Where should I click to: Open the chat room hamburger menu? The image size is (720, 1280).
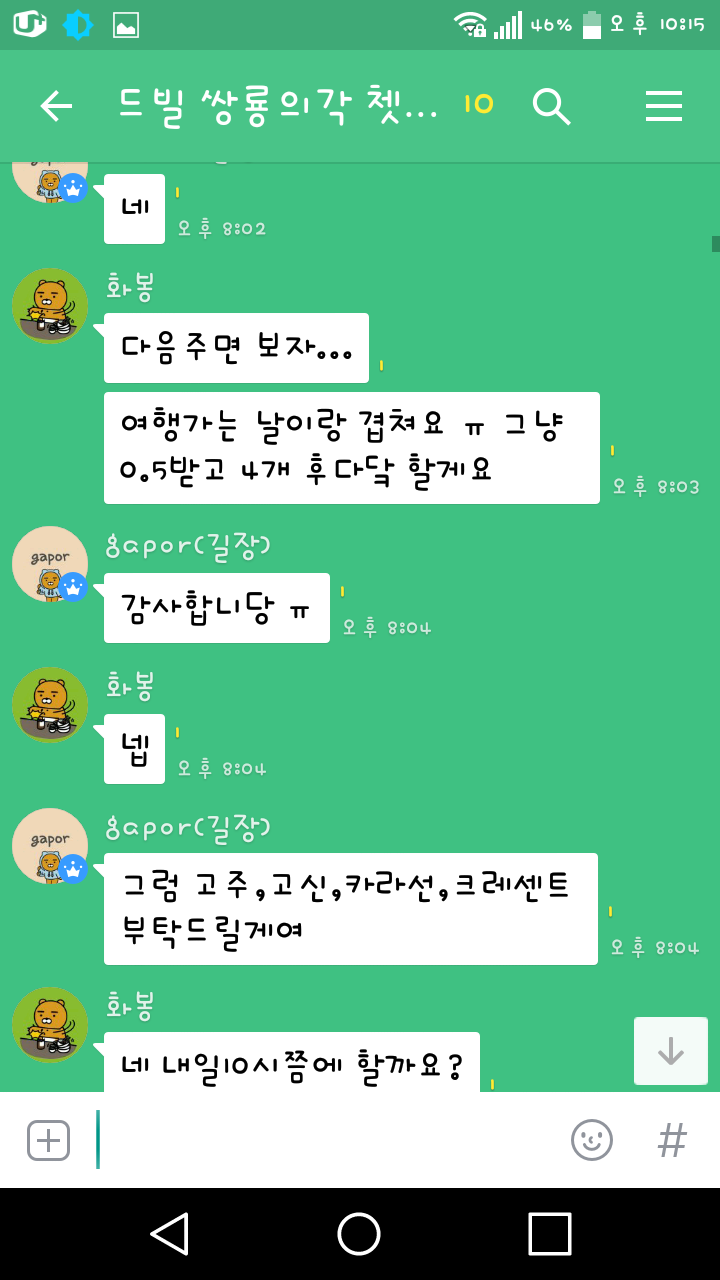[x=663, y=106]
